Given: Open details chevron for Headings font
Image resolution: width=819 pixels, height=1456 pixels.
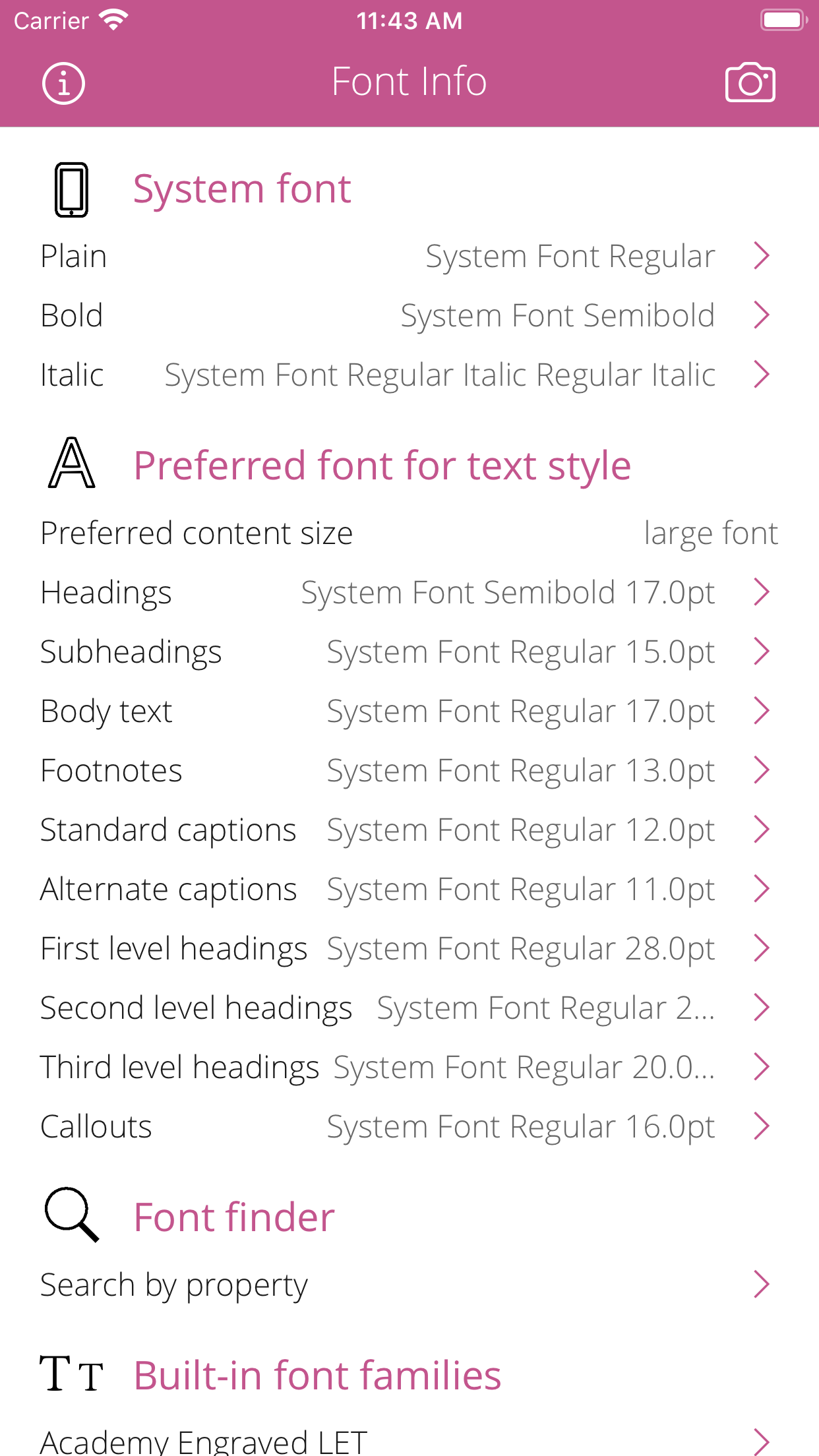Looking at the screenshot, I should pyautogui.click(x=762, y=591).
